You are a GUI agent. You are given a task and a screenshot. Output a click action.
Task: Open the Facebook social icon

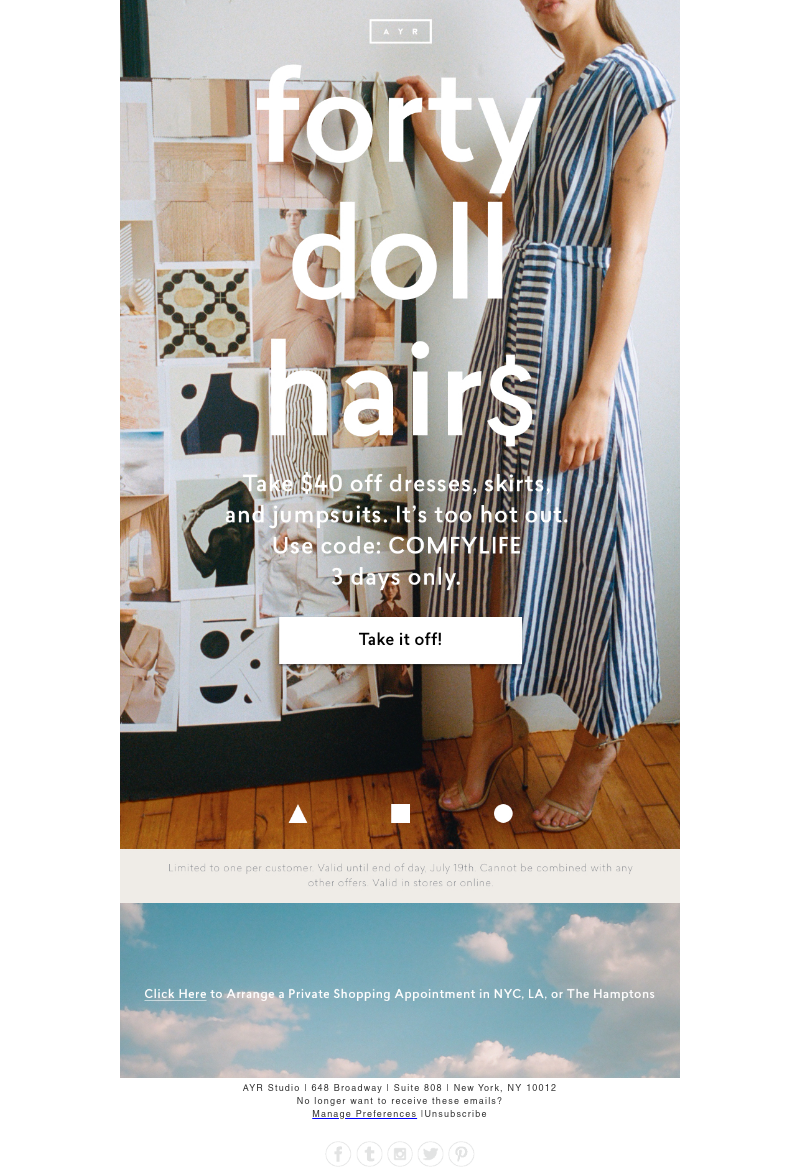tap(339, 1154)
